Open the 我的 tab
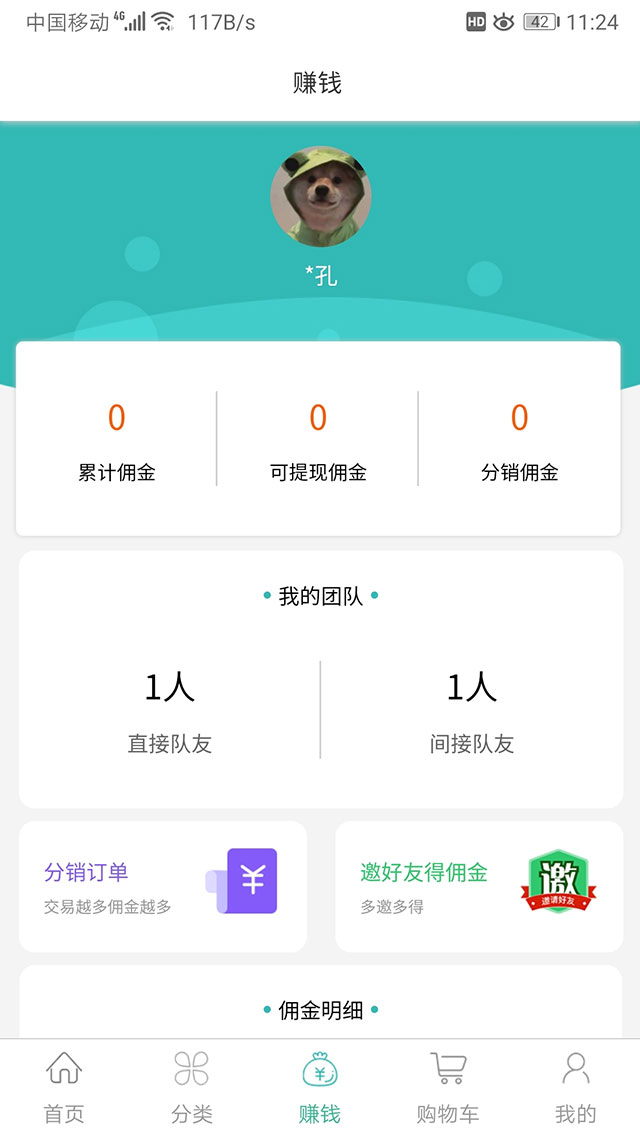640x1138 pixels. (x=575, y=1087)
